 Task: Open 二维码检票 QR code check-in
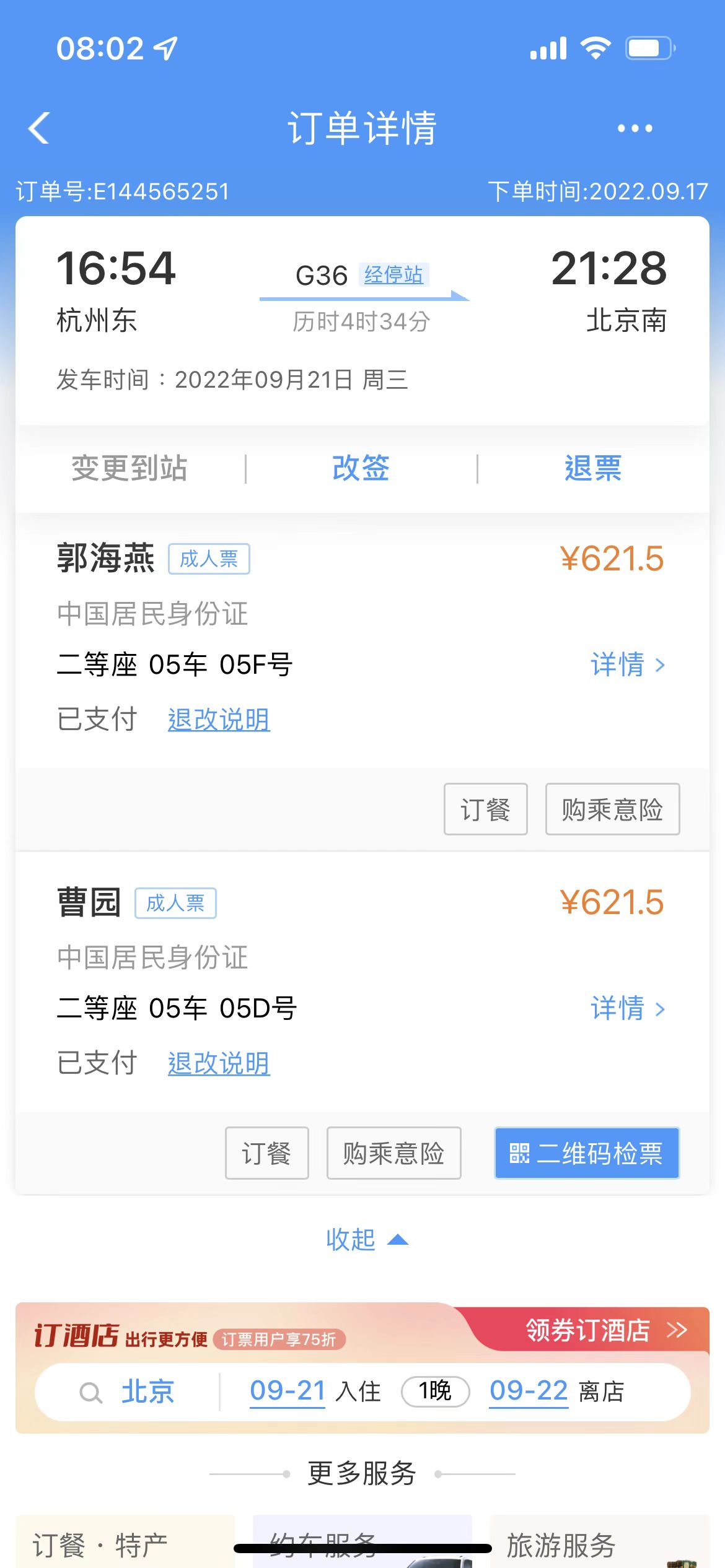click(586, 1153)
